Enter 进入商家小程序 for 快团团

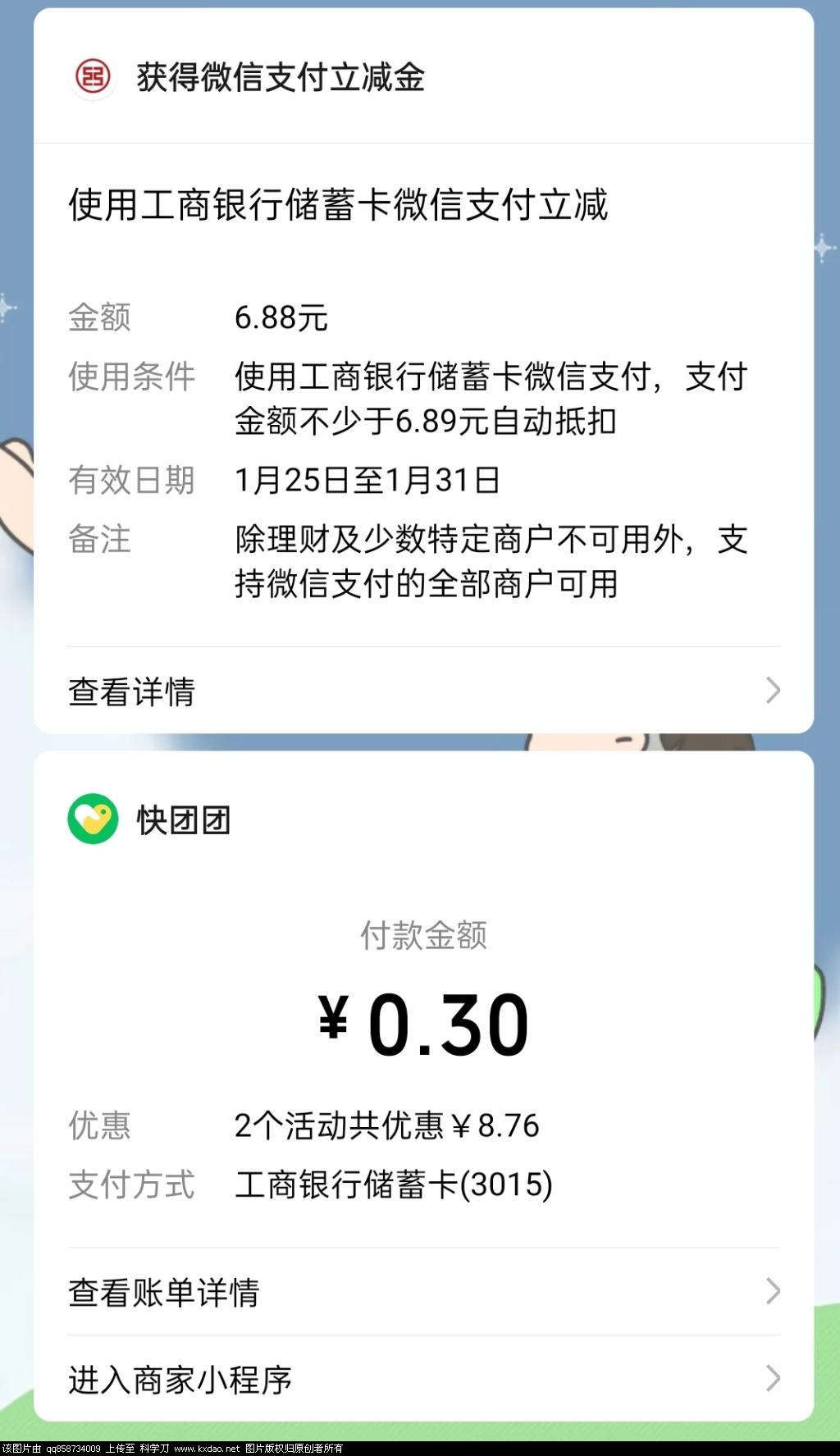(423, 1379)
